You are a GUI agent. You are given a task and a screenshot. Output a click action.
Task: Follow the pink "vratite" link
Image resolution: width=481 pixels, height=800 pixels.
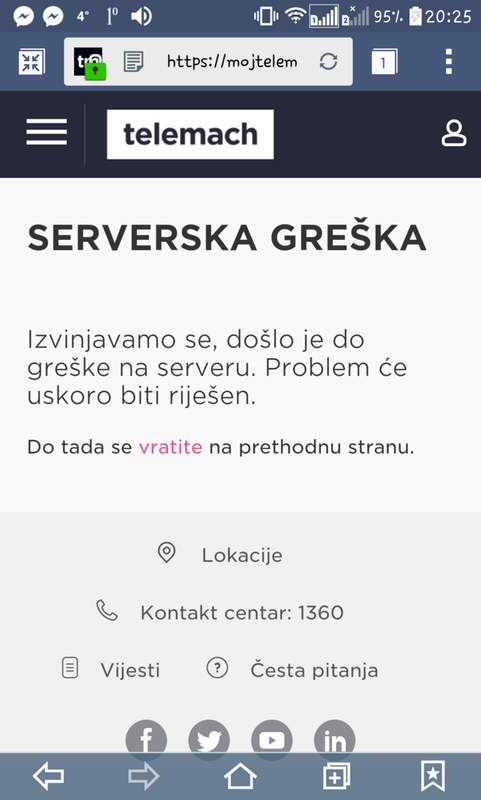(x=170, y=447)
